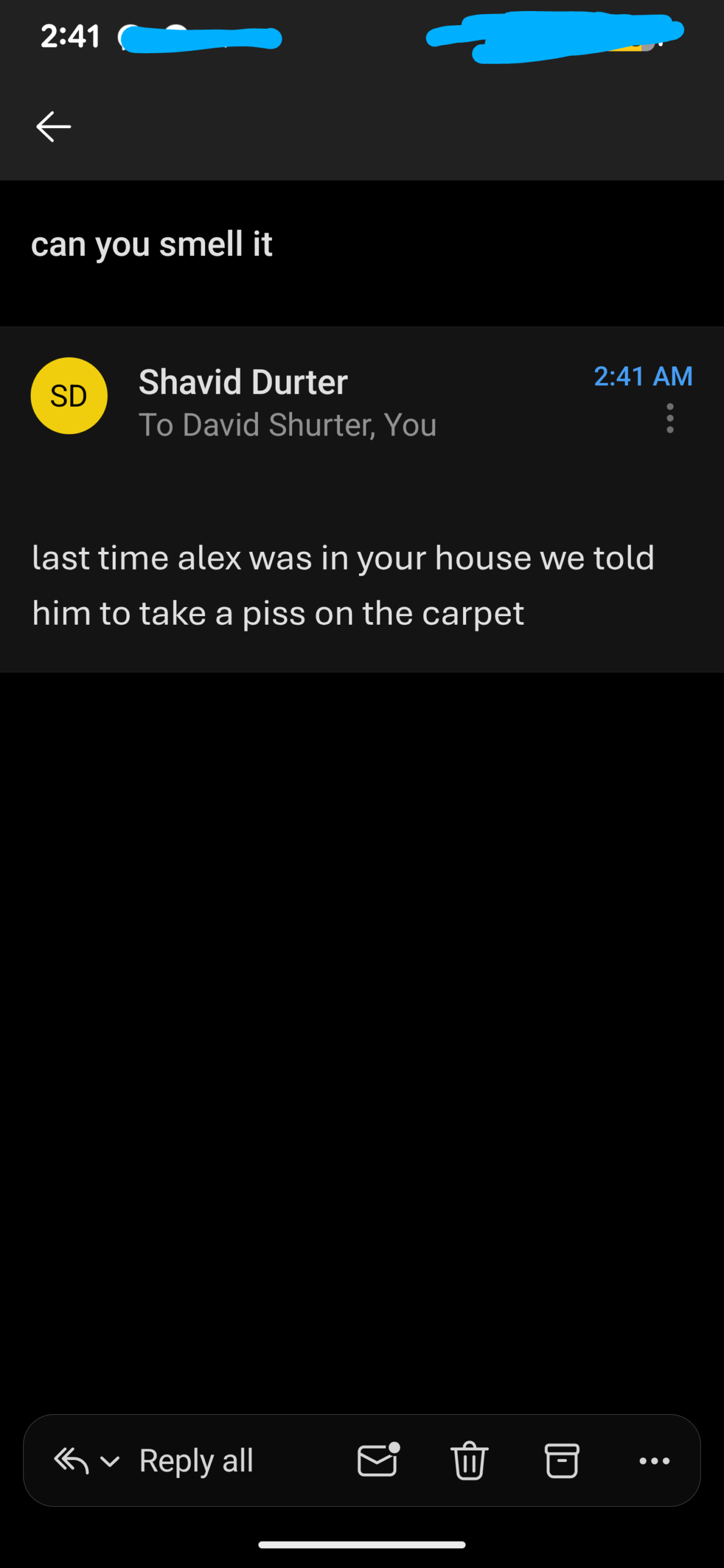Show recipient details for David Shurter, You

(287, 425)
